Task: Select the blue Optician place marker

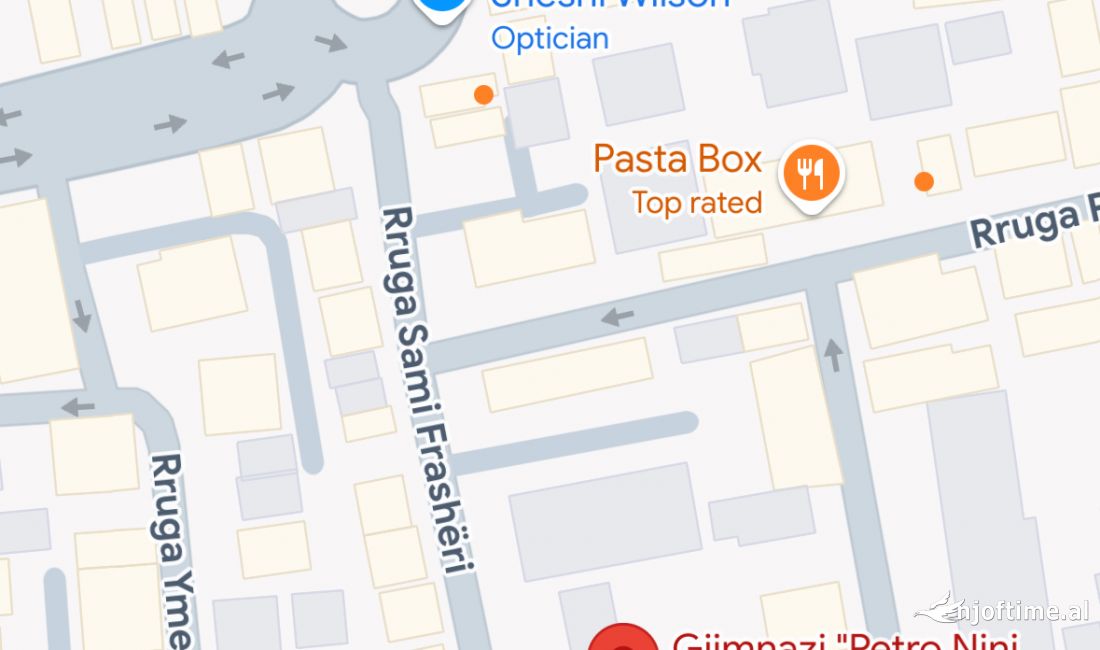Action: click(444, 8)
